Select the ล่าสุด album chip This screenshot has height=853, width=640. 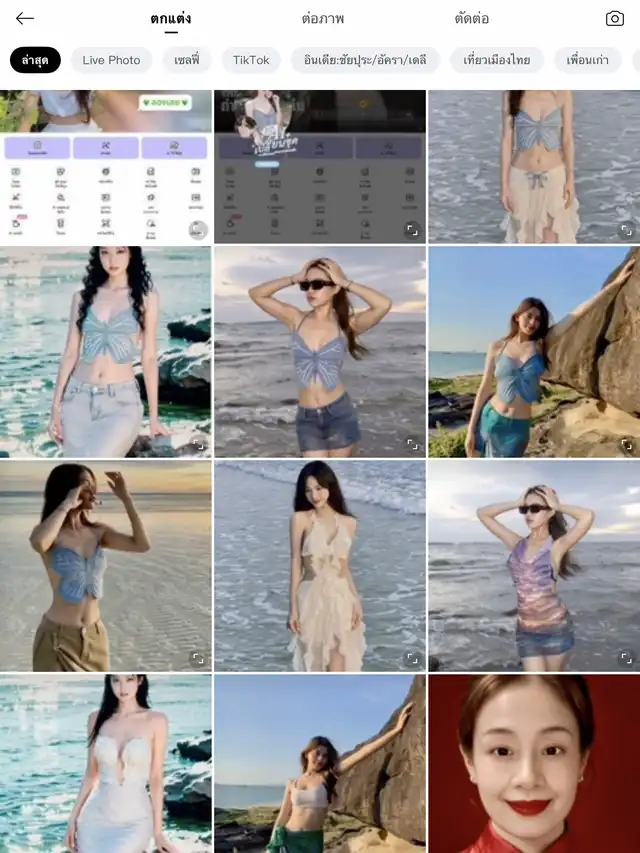pos(35,60)
